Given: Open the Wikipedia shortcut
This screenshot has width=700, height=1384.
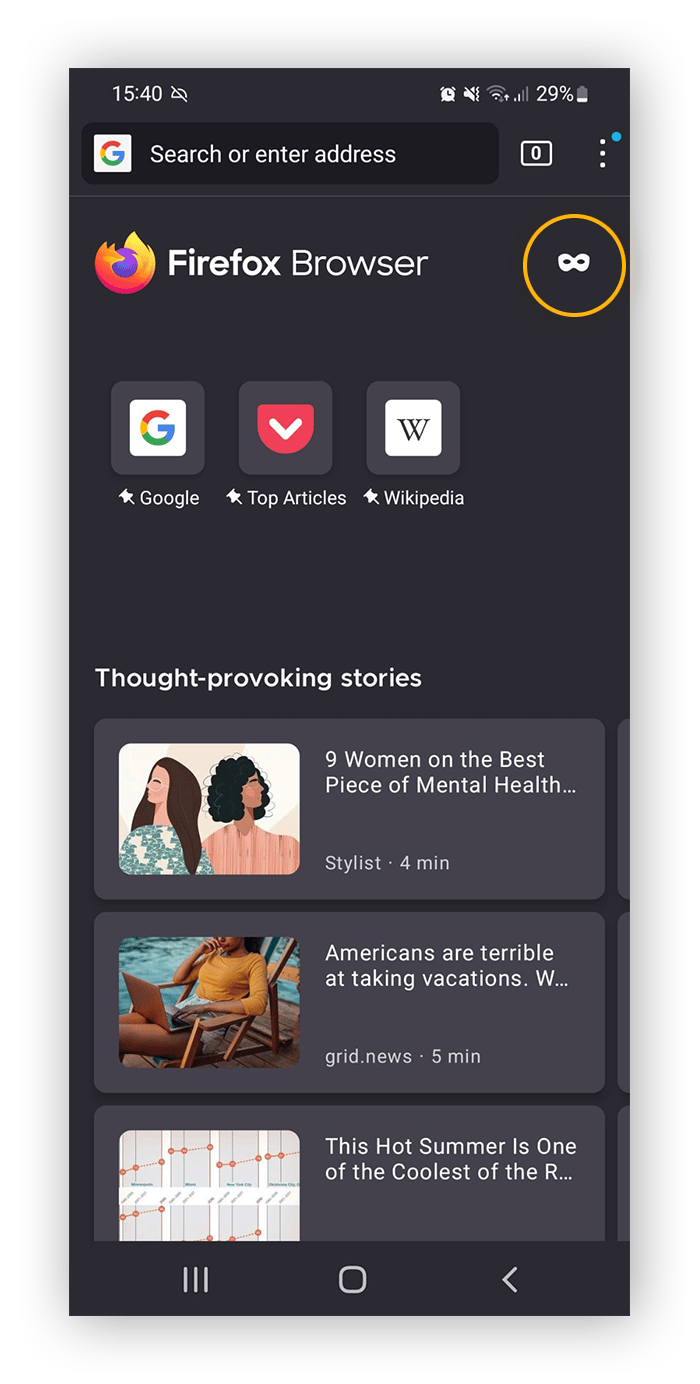Looking at the screenshot, I should [x=413, y=428].
